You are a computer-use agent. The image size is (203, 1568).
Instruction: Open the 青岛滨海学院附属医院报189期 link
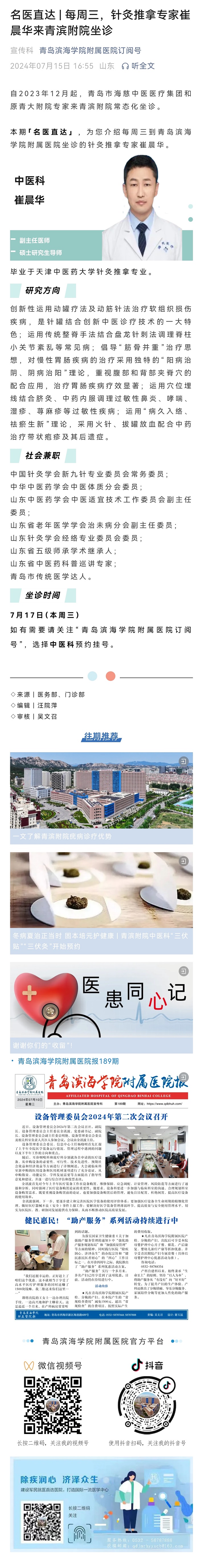(67, 1061)
